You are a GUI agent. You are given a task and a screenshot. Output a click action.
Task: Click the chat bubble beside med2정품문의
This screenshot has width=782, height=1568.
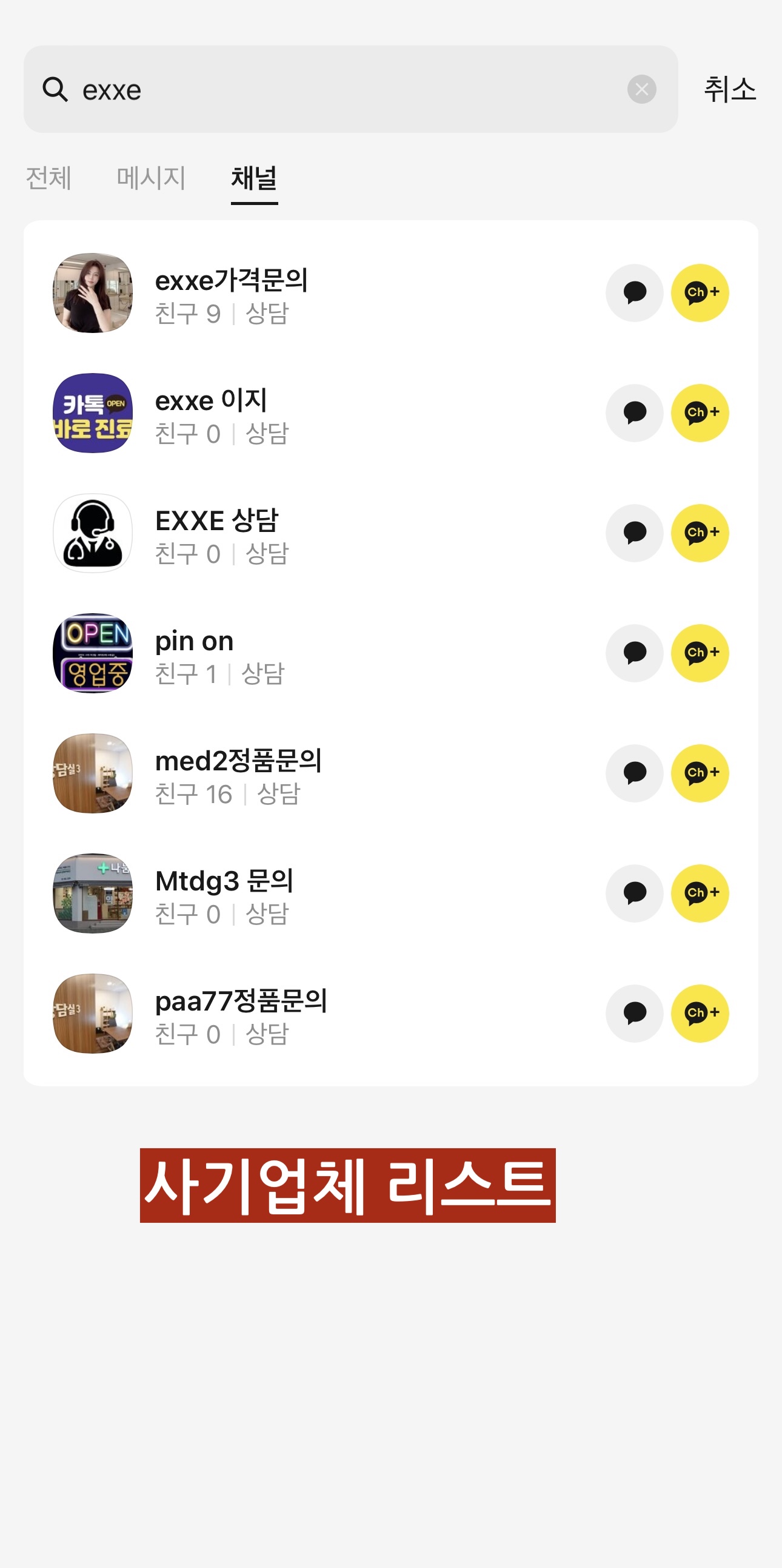(634, 772)
